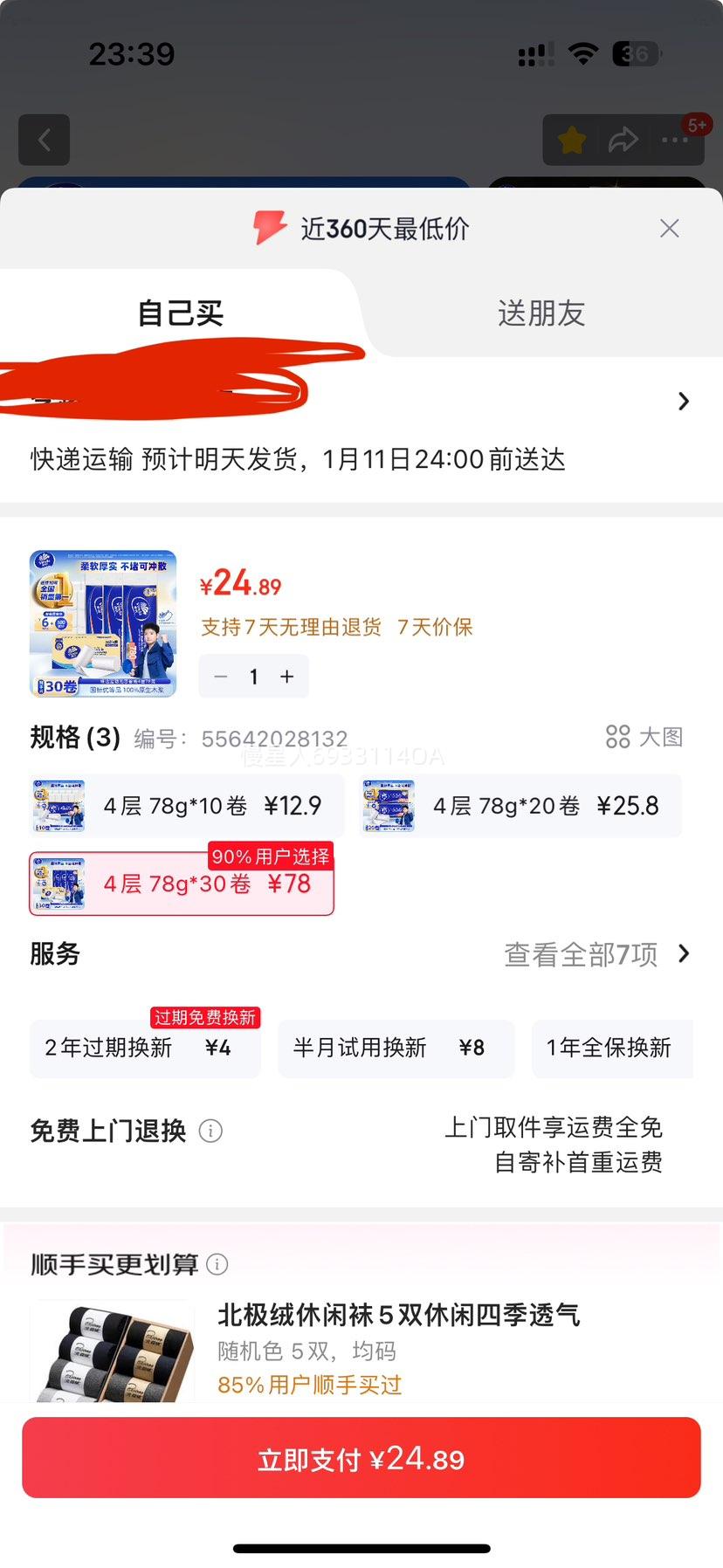Open 大图 large image view
Viewport: 723px width, 1568px height.
click(644, 737)
